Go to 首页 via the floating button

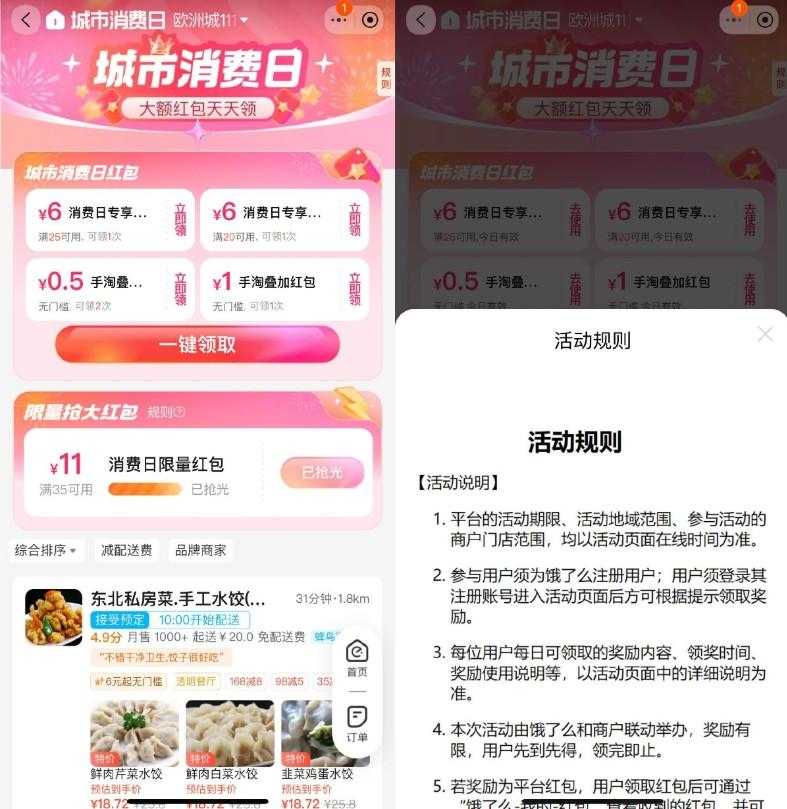pos(357,657)
